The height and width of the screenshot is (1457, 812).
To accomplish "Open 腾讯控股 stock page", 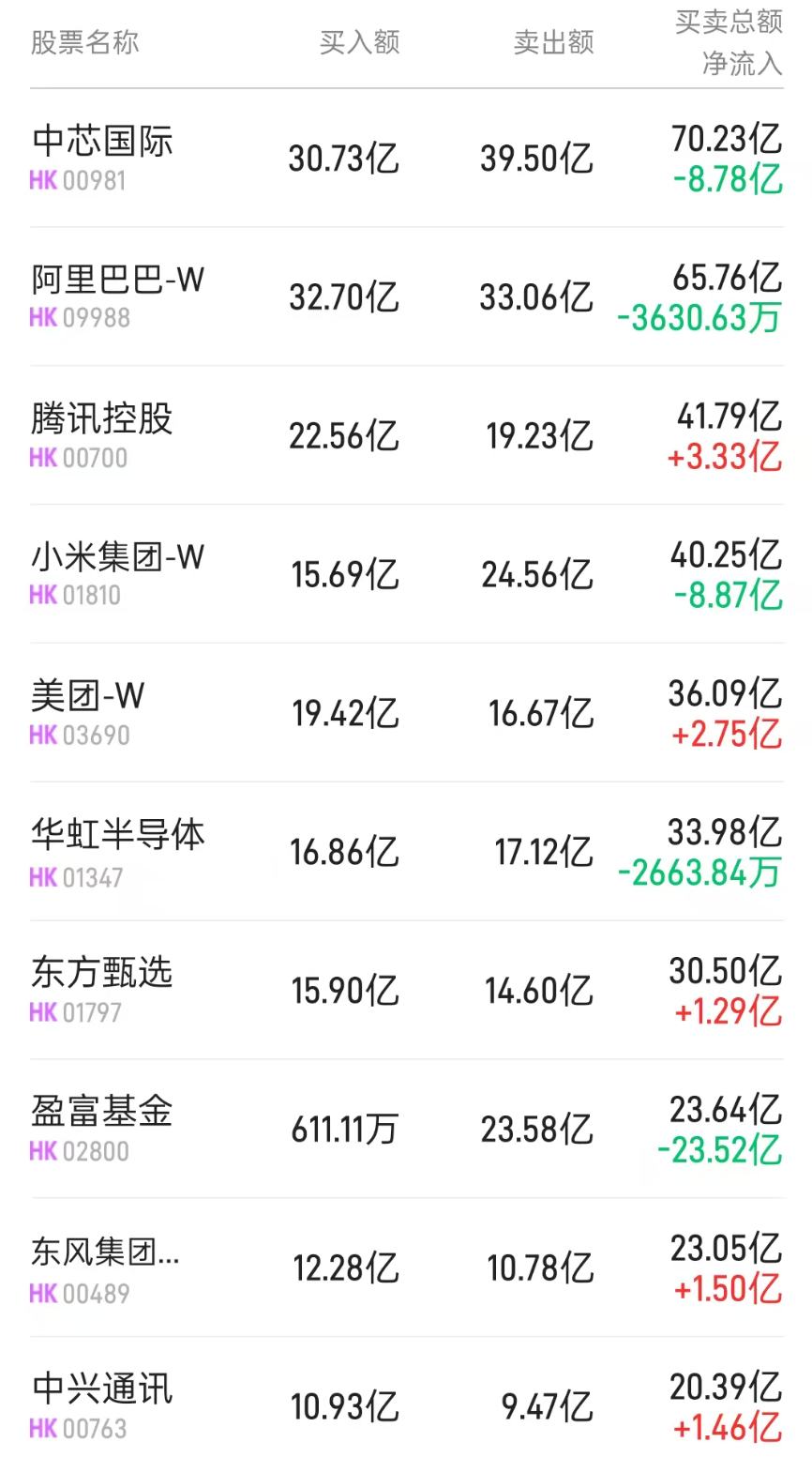I will tap(97, 419).
